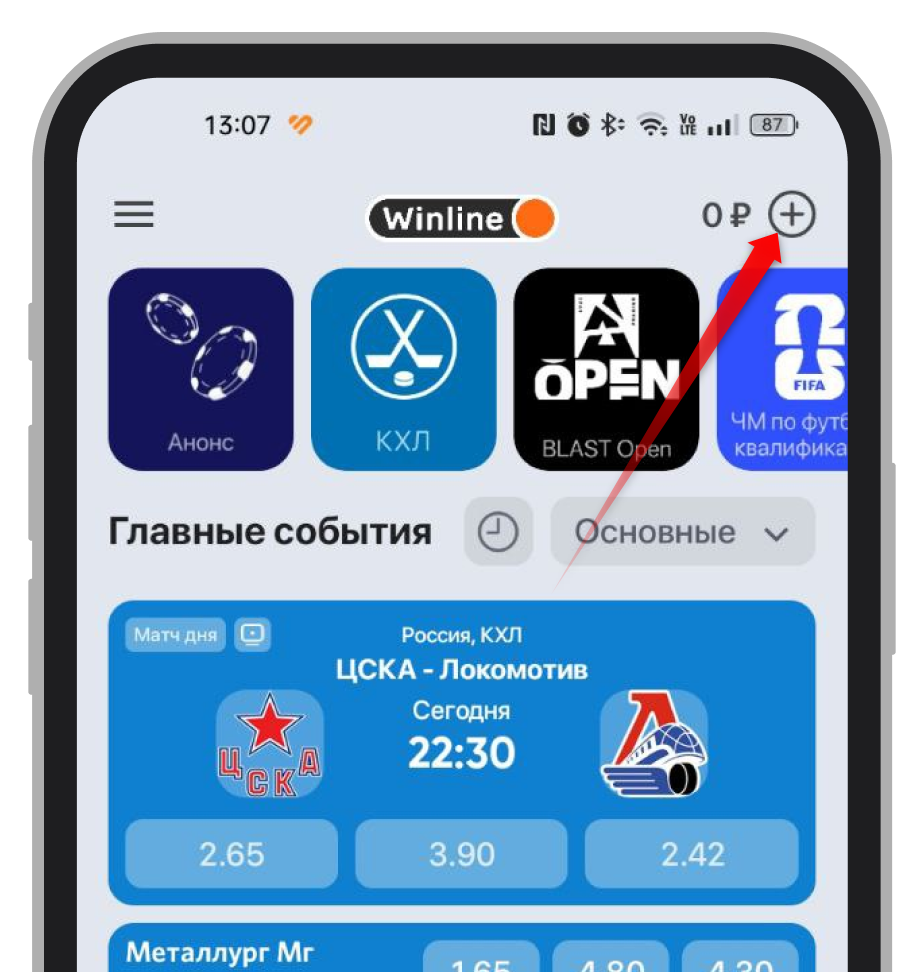Open the FIFA ЧМ по футболу tile
The height and width of the screenshot is (972, 924).
(x=785, y=369)
